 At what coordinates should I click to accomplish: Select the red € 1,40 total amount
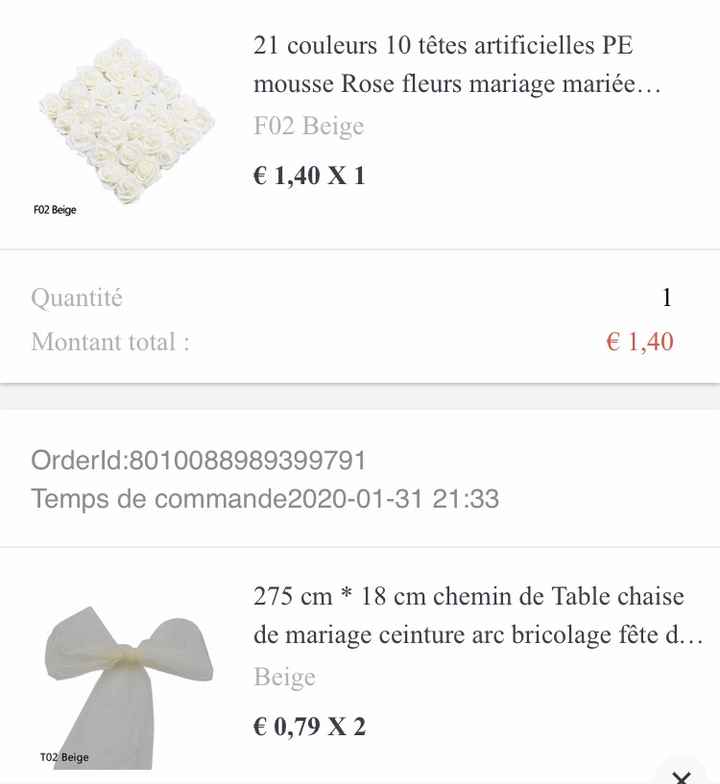coord(639,341)
